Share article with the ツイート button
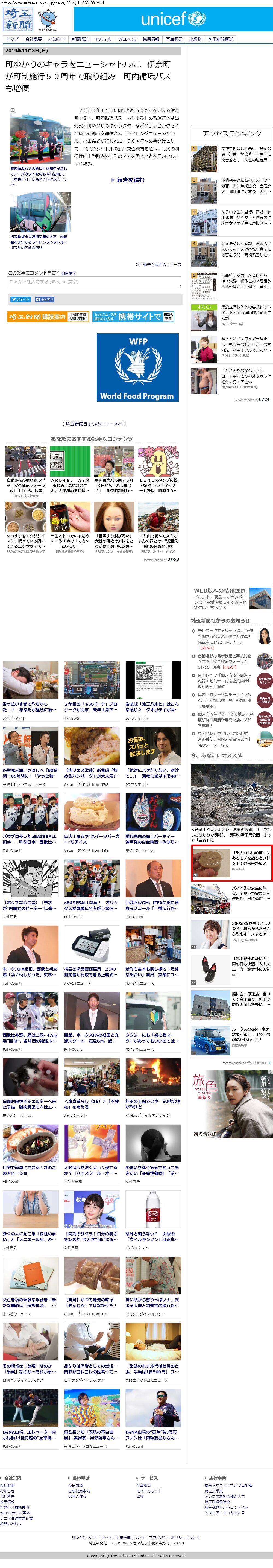Image resolution: width=273 pixels, height=1568 pixels. point(20,299)
